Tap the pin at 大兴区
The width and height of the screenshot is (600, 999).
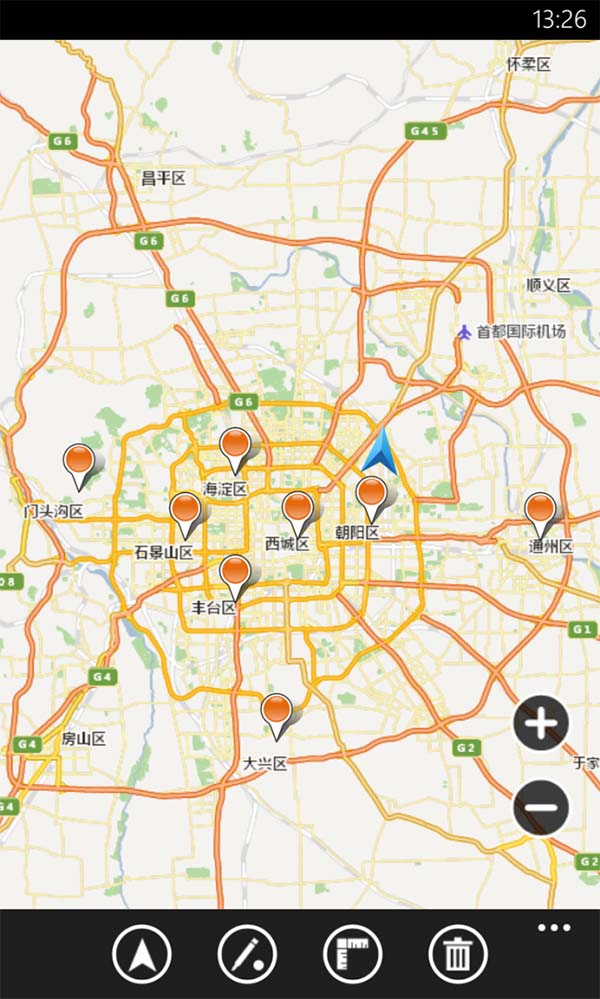(277, 717)
